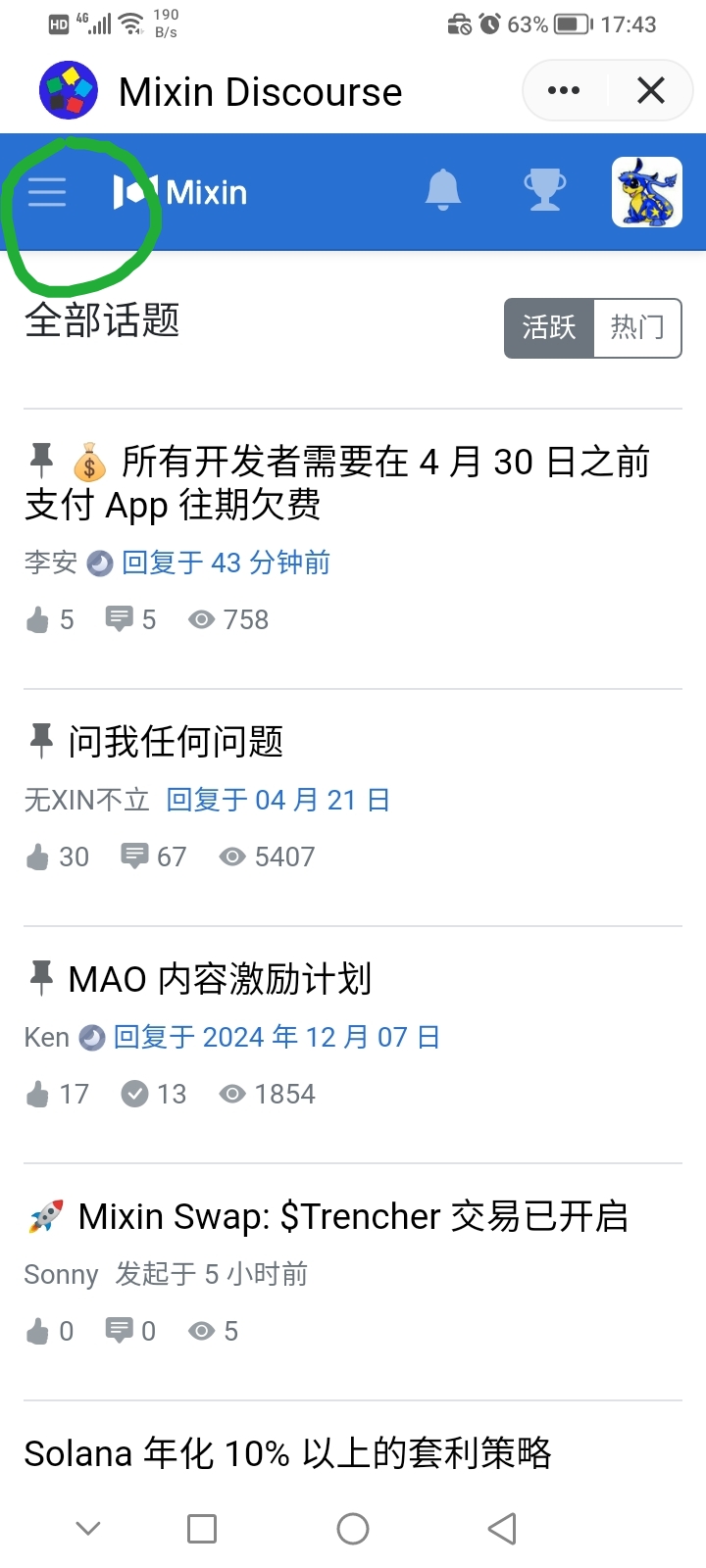Screen dimensions: 706x1568
Task: Switch to the 热门 tab
Action: (x=637, y=328)
